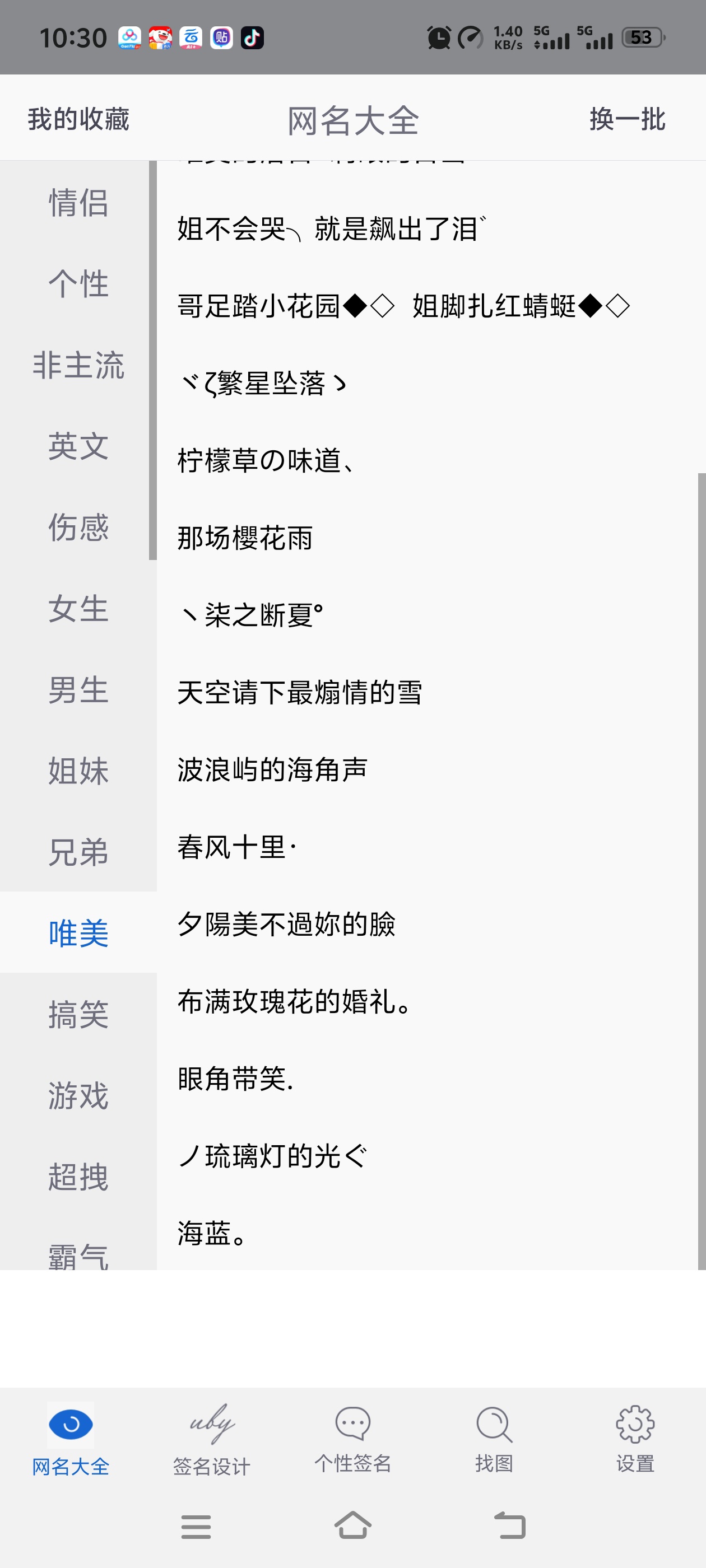Image resolution: width=706 pixels, height=1568 pixels.
Task: Select the name 那场樱花雨
Action: tap(245, 538)
